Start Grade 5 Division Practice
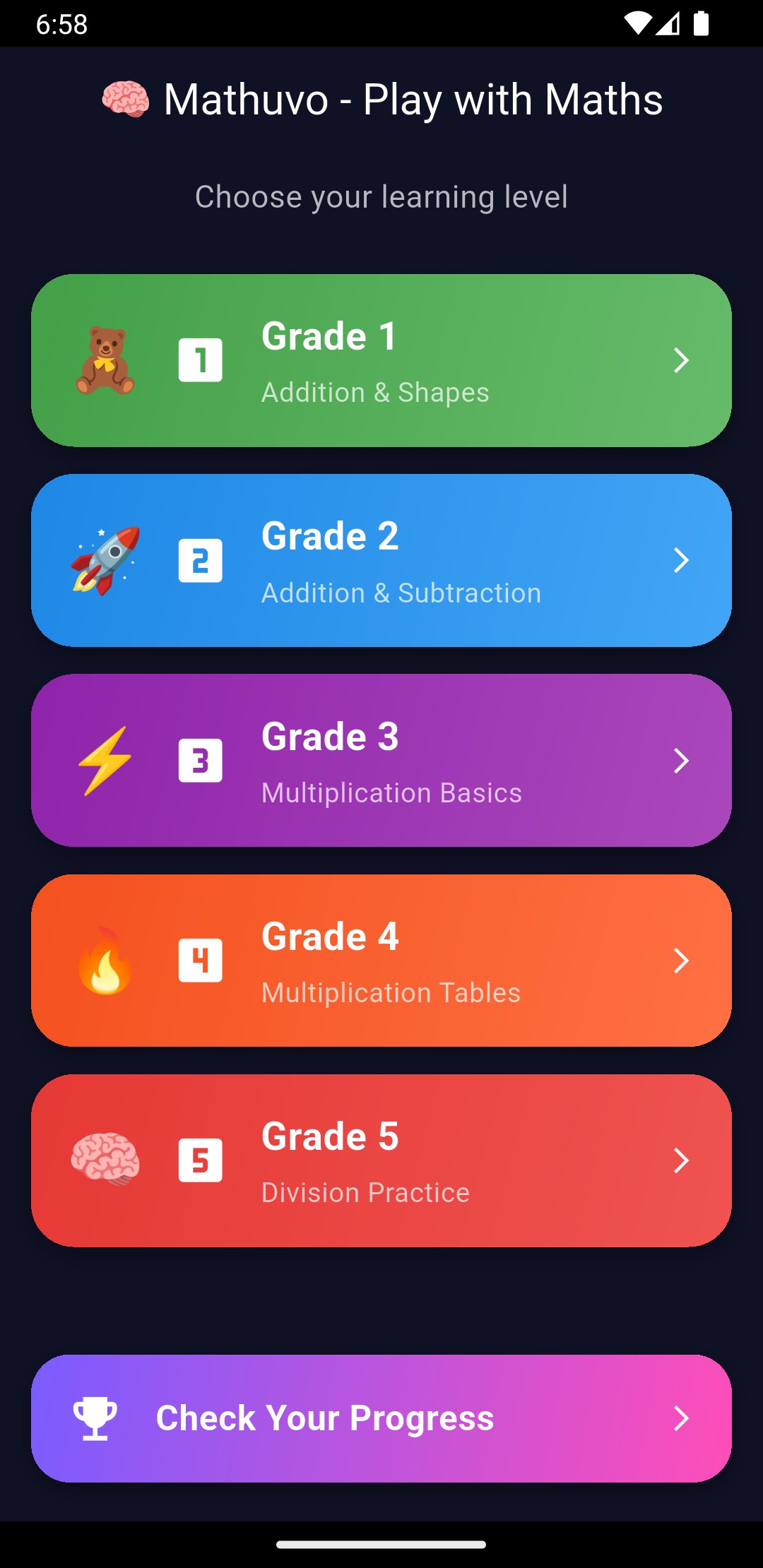This screenshot has height=1568, width=763. coord(381,1160)
